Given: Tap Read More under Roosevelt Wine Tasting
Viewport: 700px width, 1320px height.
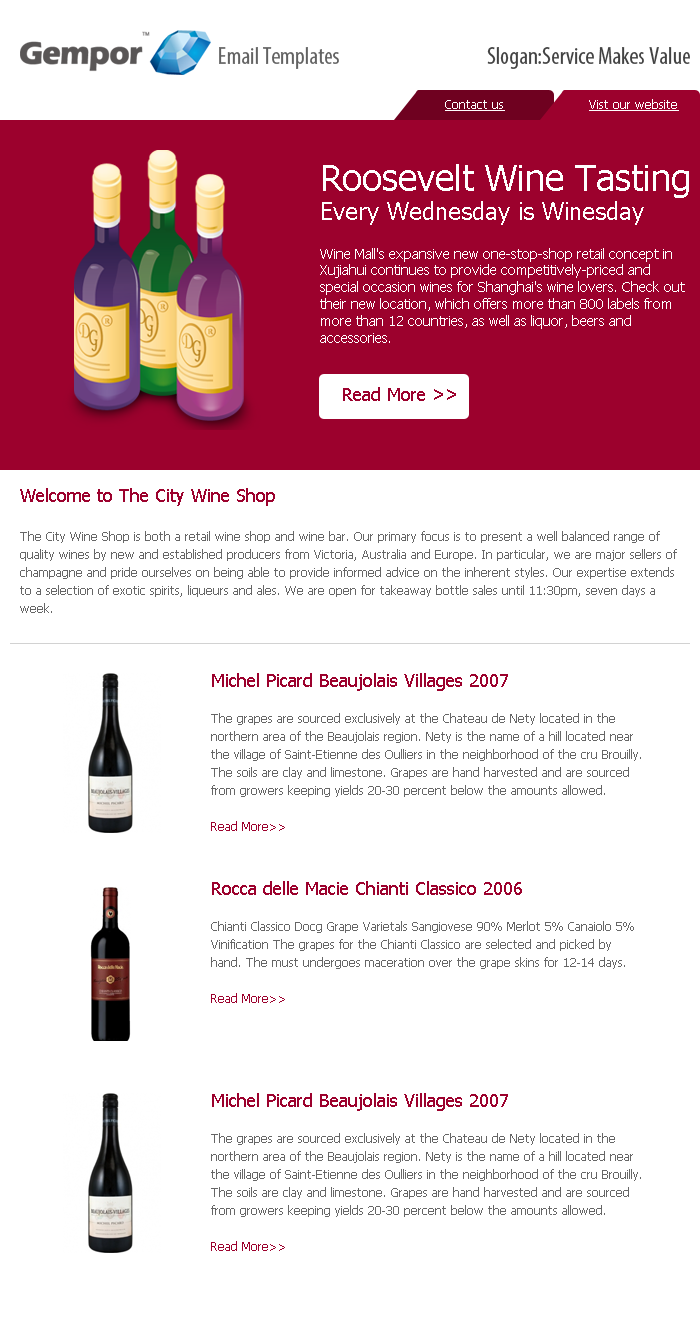Looking at the screenshot, I should pyautogui.click(x=394, y=396).
